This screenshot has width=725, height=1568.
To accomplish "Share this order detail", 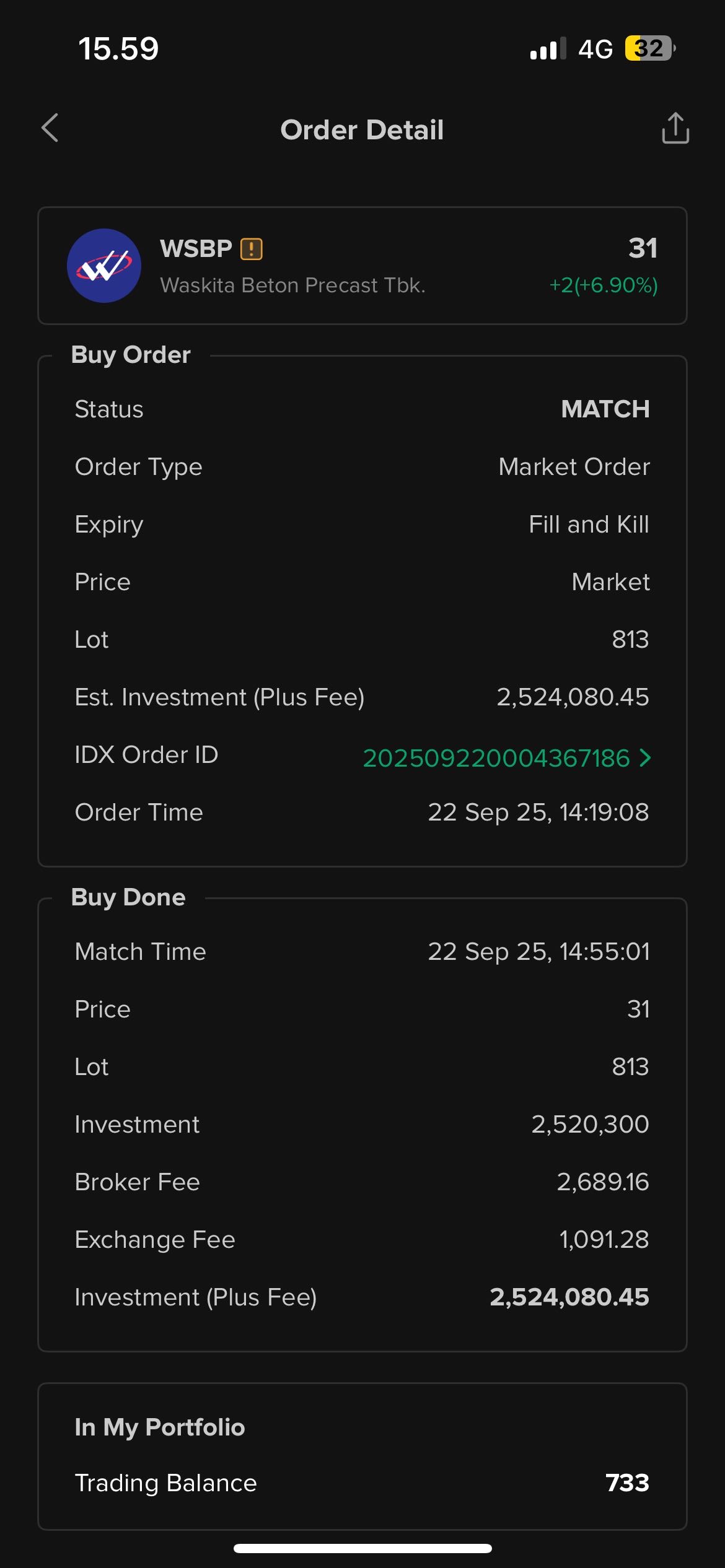I will [x=675, y=128].
